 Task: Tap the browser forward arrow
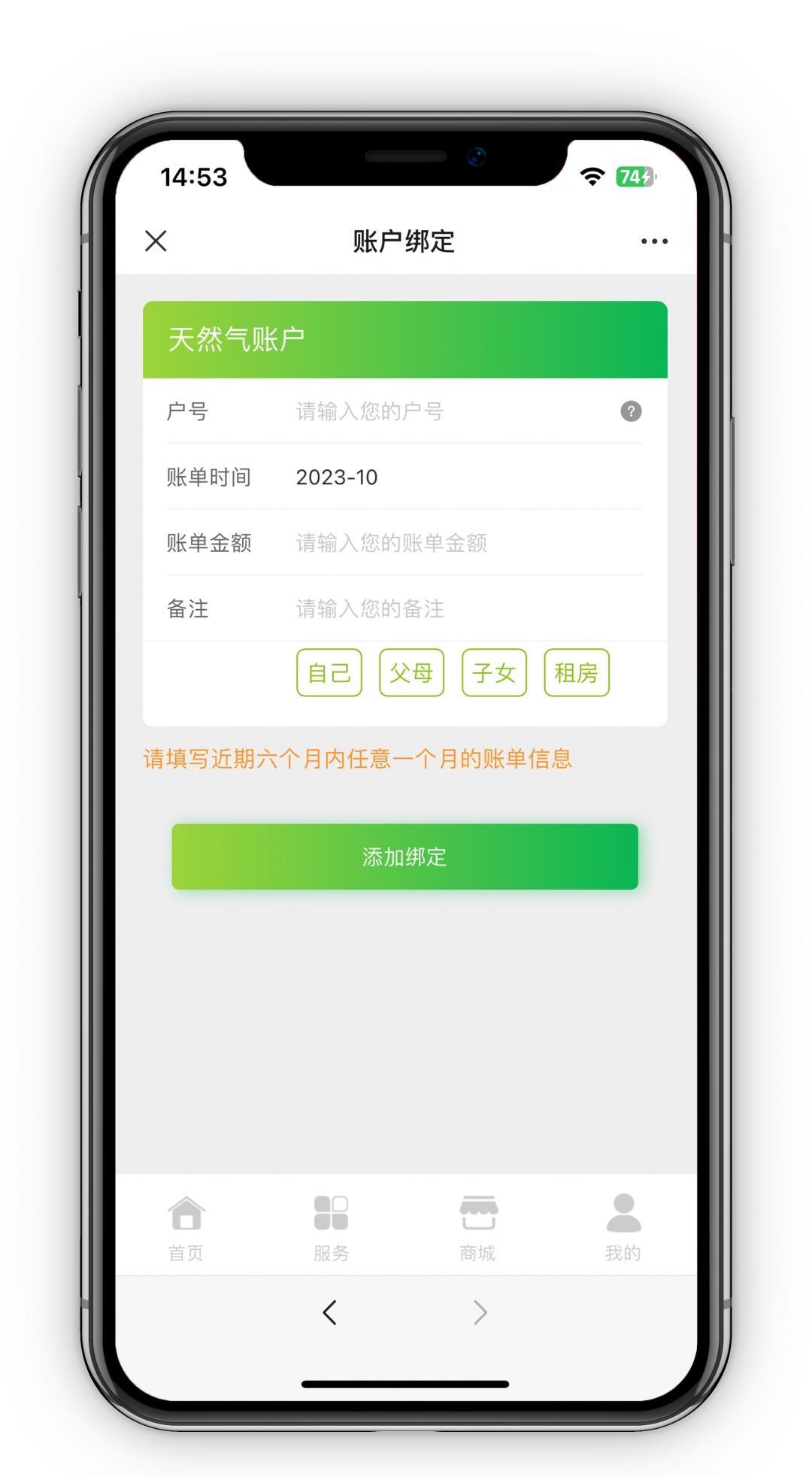click(480, 1313)
